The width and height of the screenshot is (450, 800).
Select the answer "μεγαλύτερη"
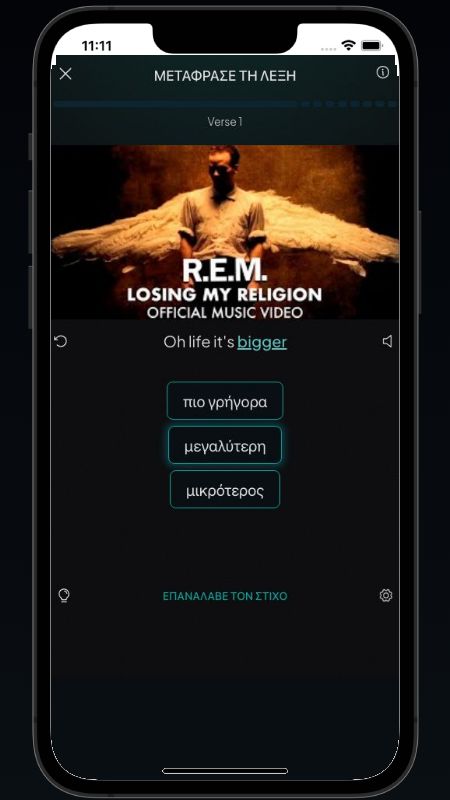225,445
